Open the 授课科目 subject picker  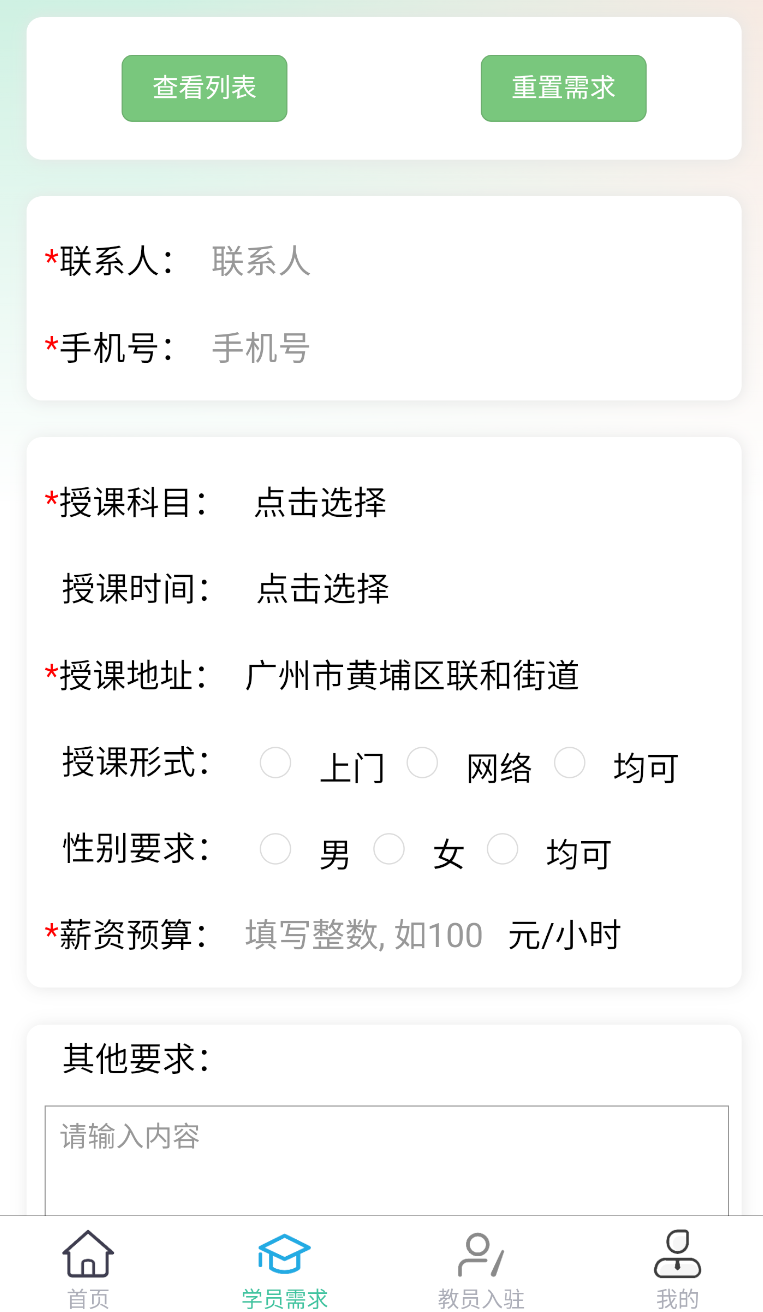pos(320,502)
